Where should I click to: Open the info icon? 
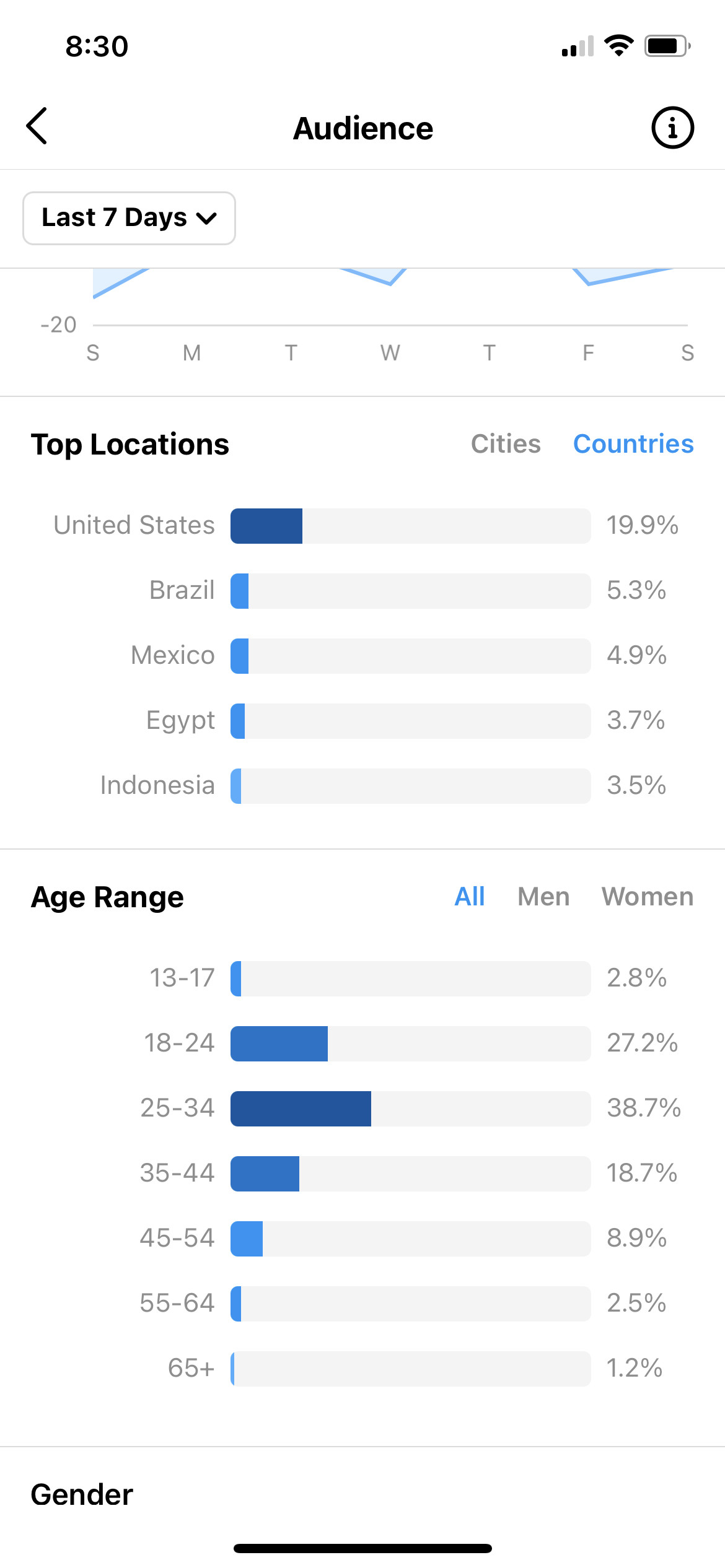672,128
